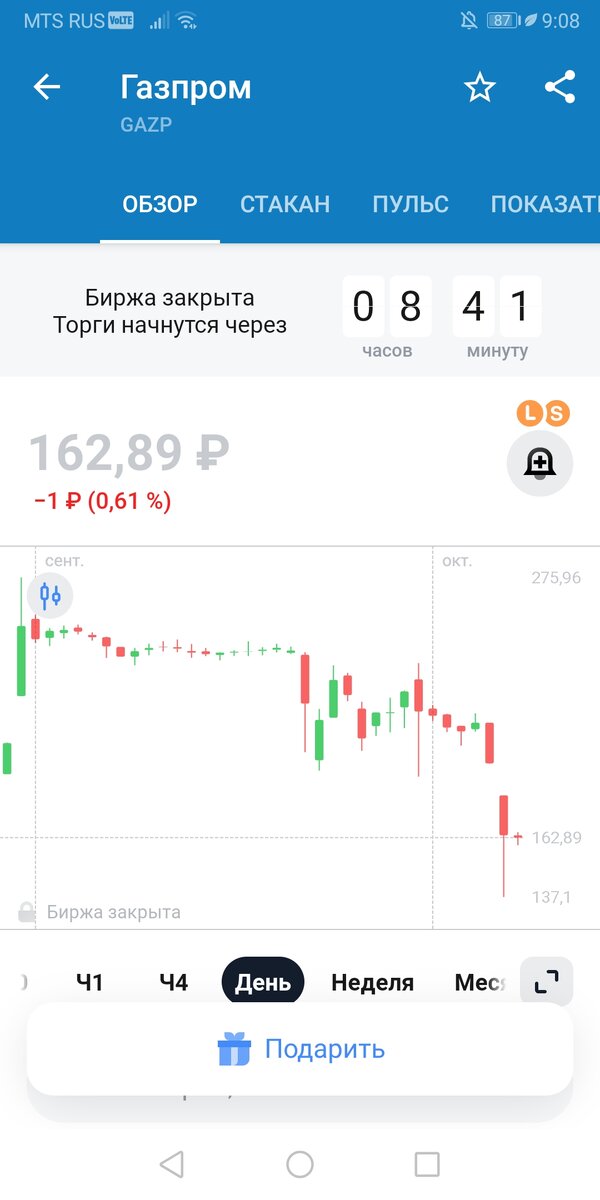
Task: Share the Газпром stock page
Action: [x=560, y=87]
